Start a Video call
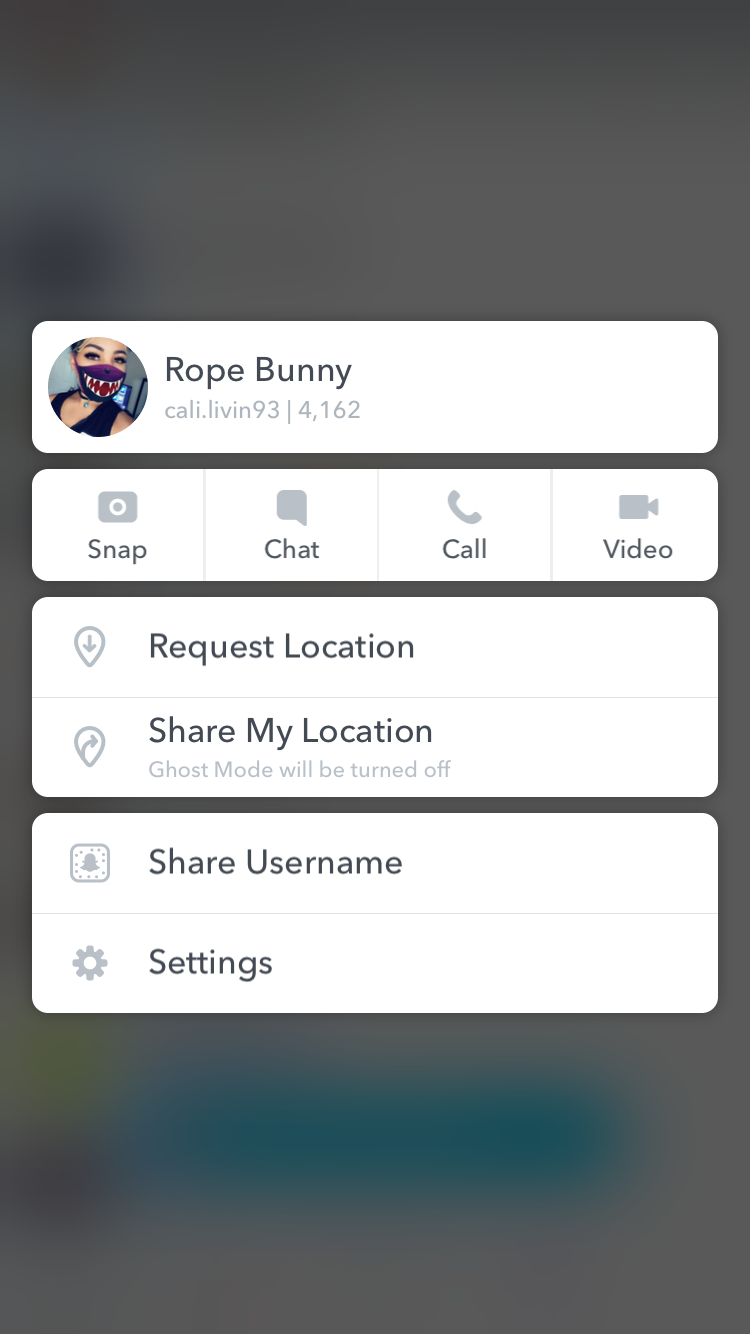 (637, 526)
